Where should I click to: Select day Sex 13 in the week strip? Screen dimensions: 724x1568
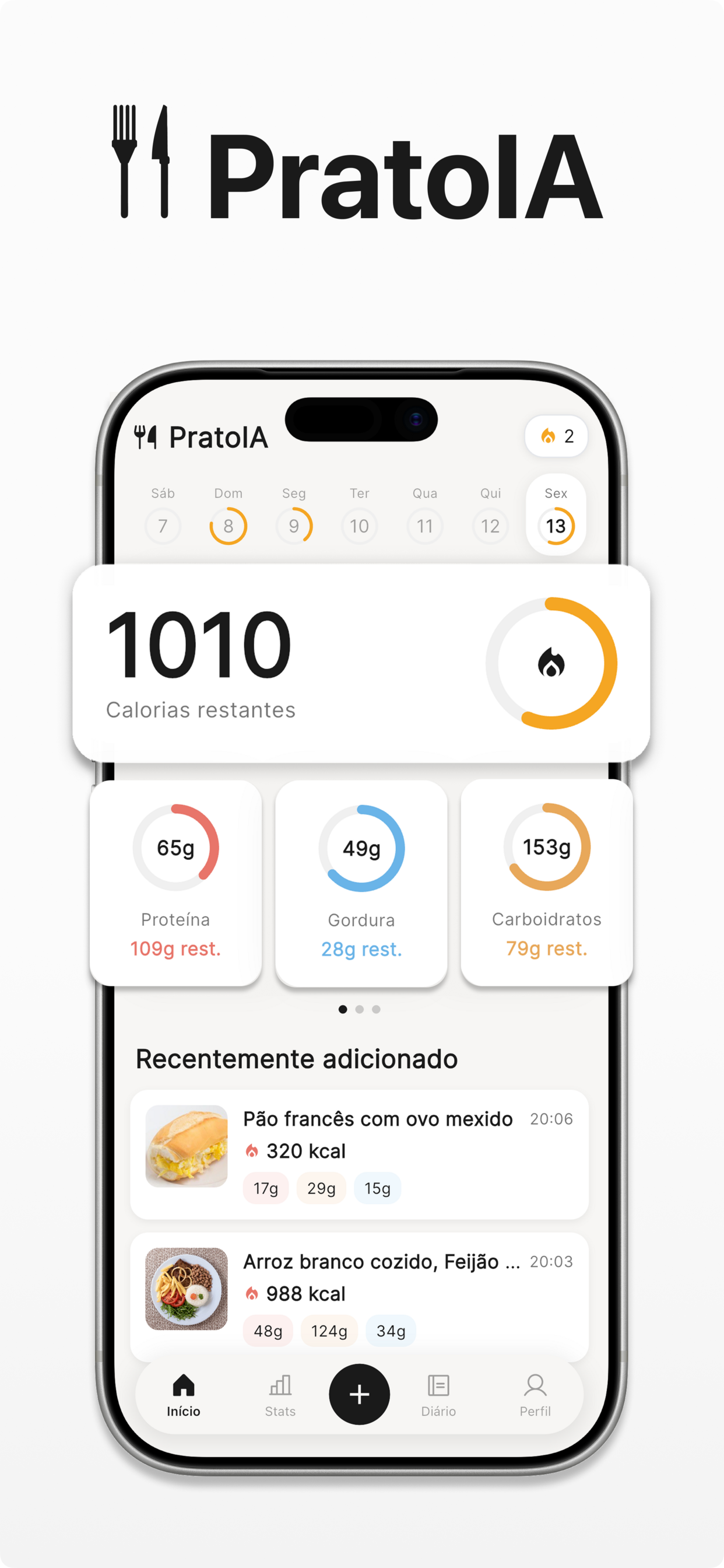click(556, 524)
